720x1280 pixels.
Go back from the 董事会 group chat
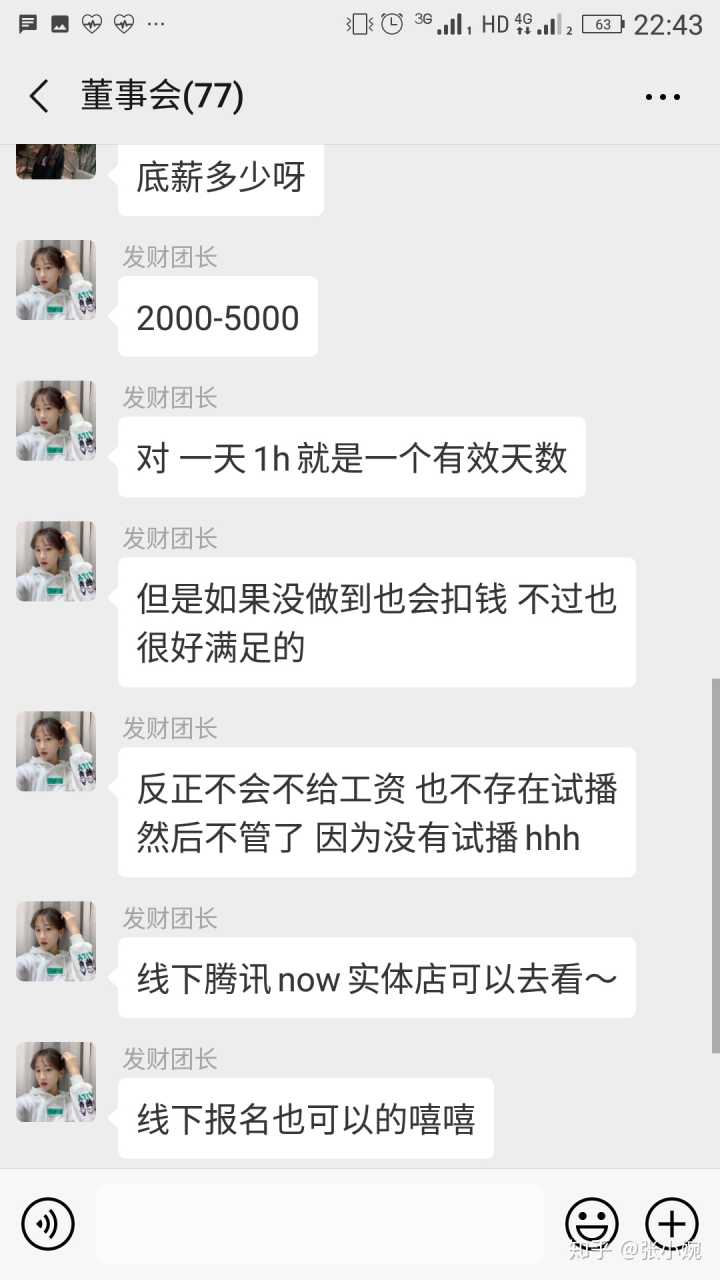pos(39,97)
